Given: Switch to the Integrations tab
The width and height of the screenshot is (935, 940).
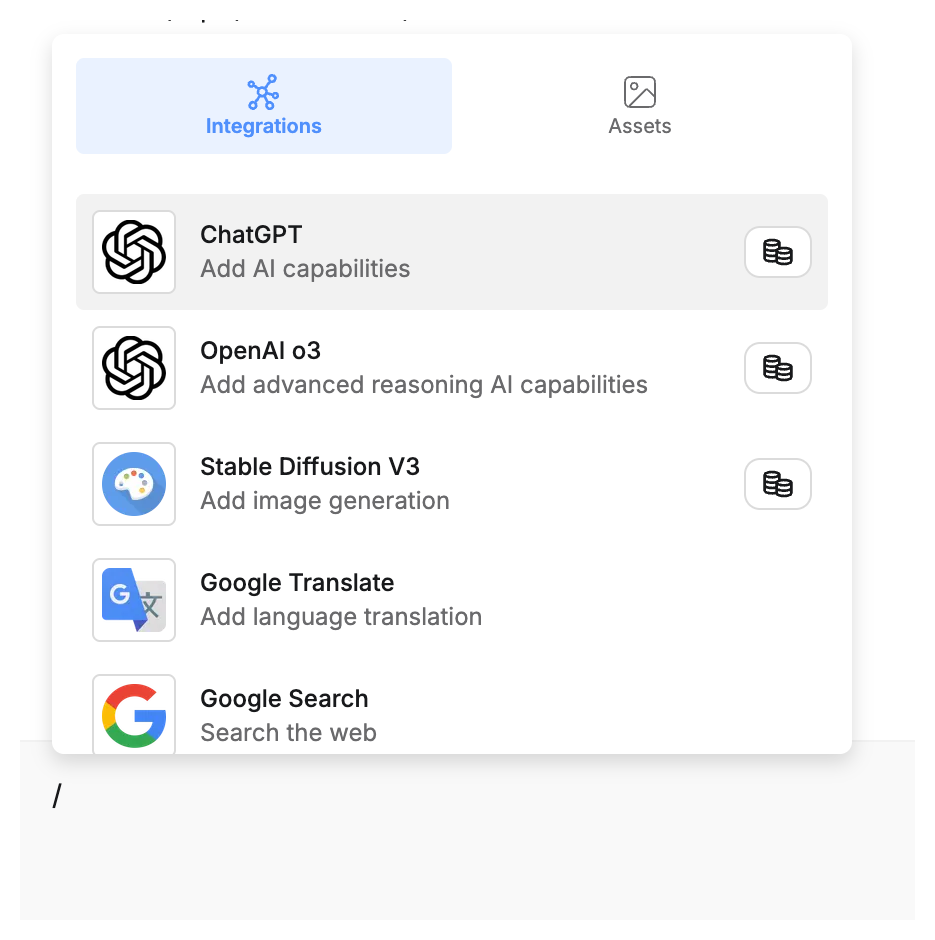Looking at the screenshot, I should click(263, 105).
